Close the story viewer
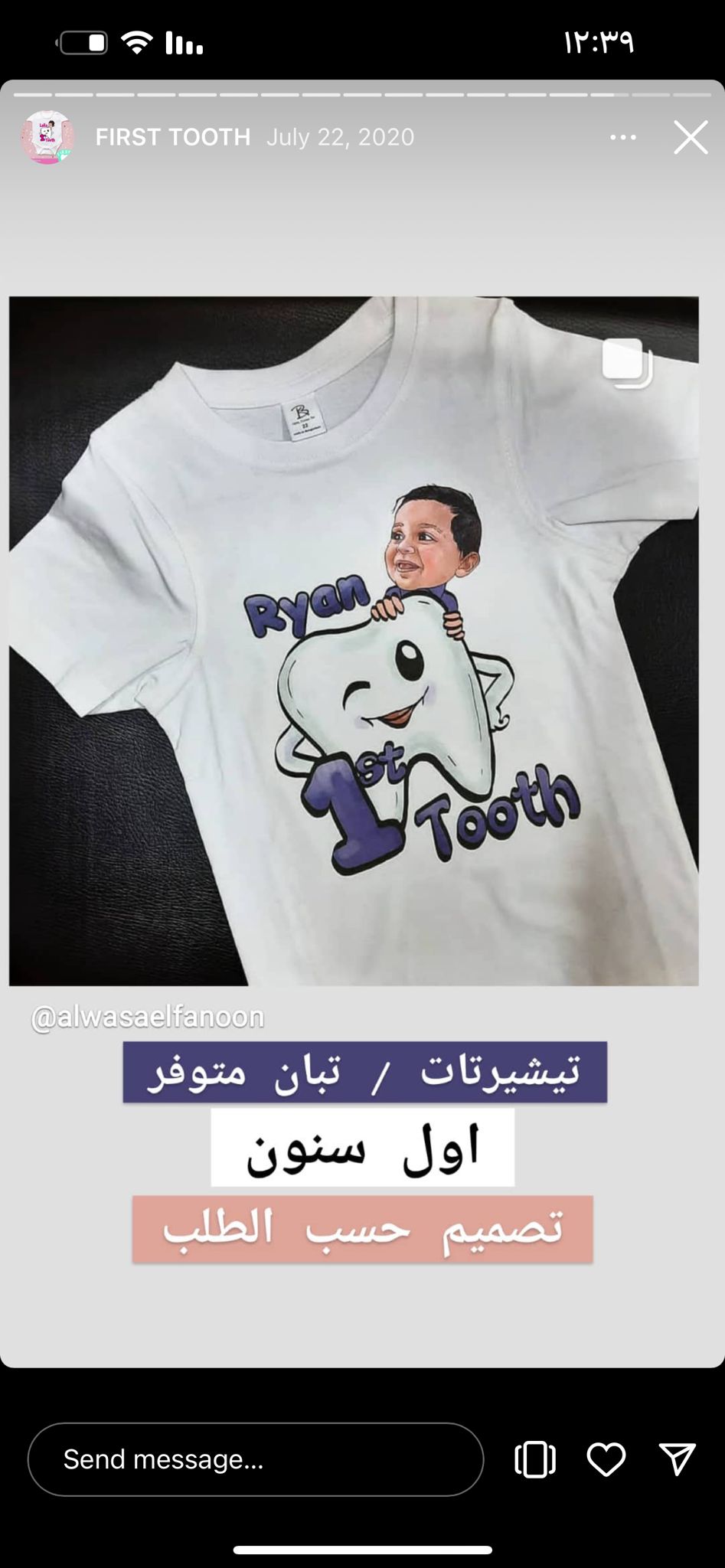This screenshot has width=725, height=1568. 691,138
